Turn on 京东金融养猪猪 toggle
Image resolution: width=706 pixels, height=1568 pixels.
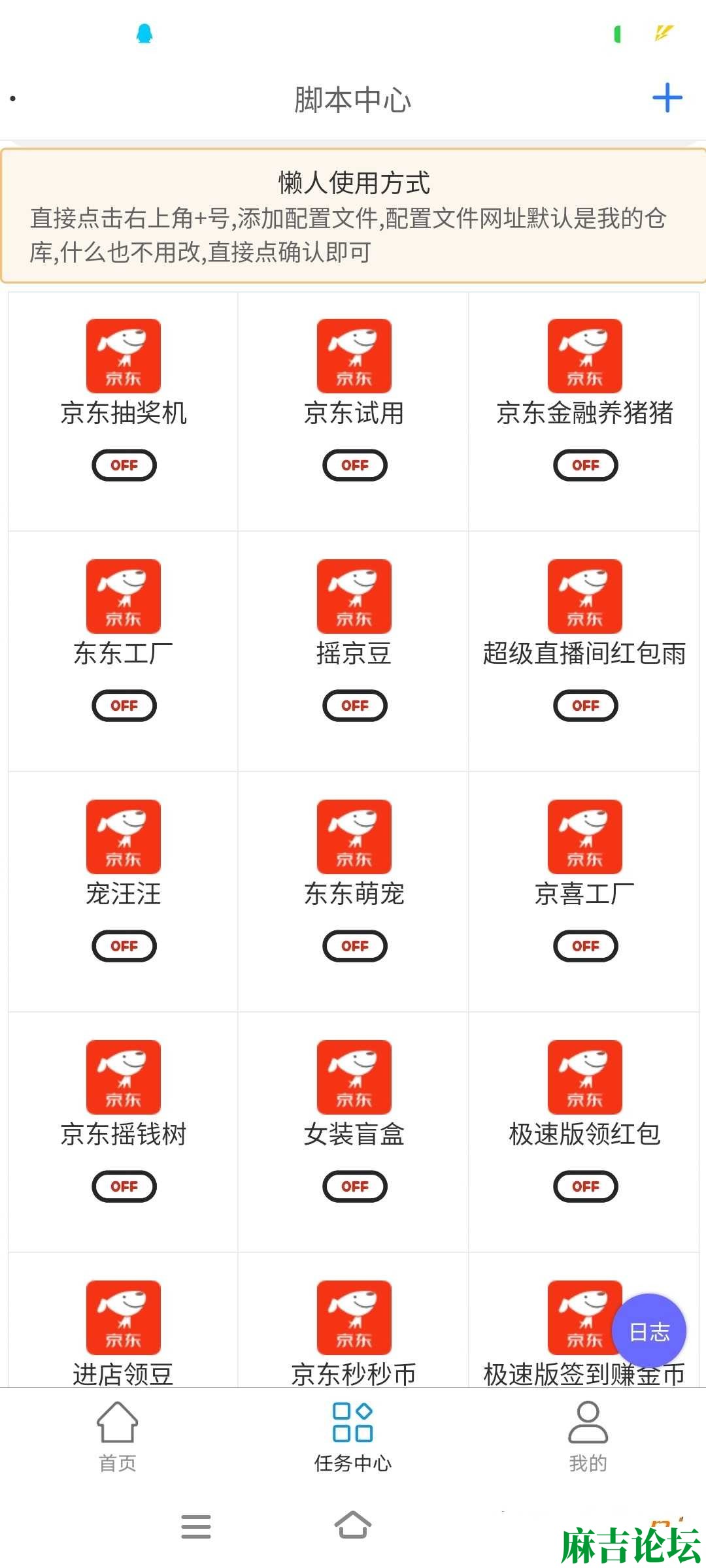(586, 465)
